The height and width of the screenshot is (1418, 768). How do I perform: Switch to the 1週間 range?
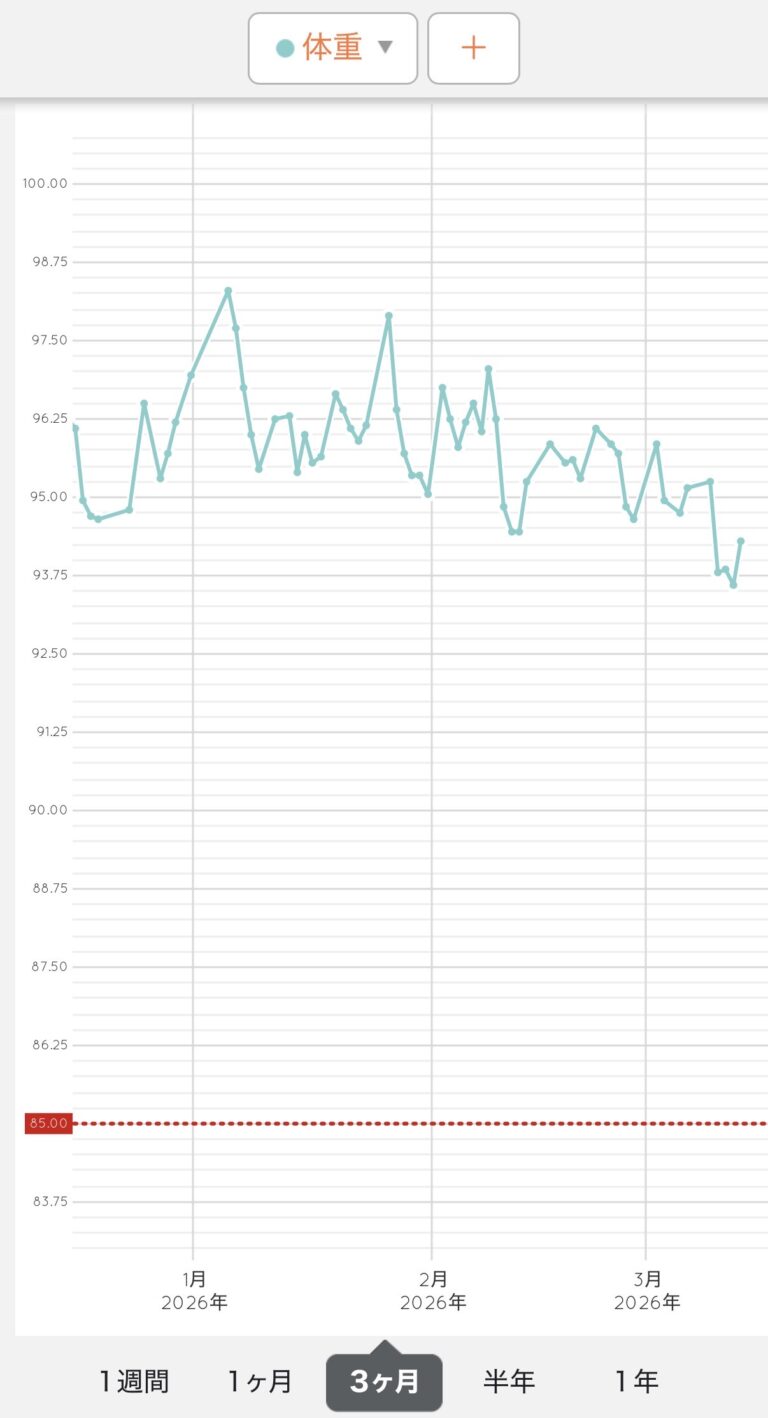tap(133, 1382)
